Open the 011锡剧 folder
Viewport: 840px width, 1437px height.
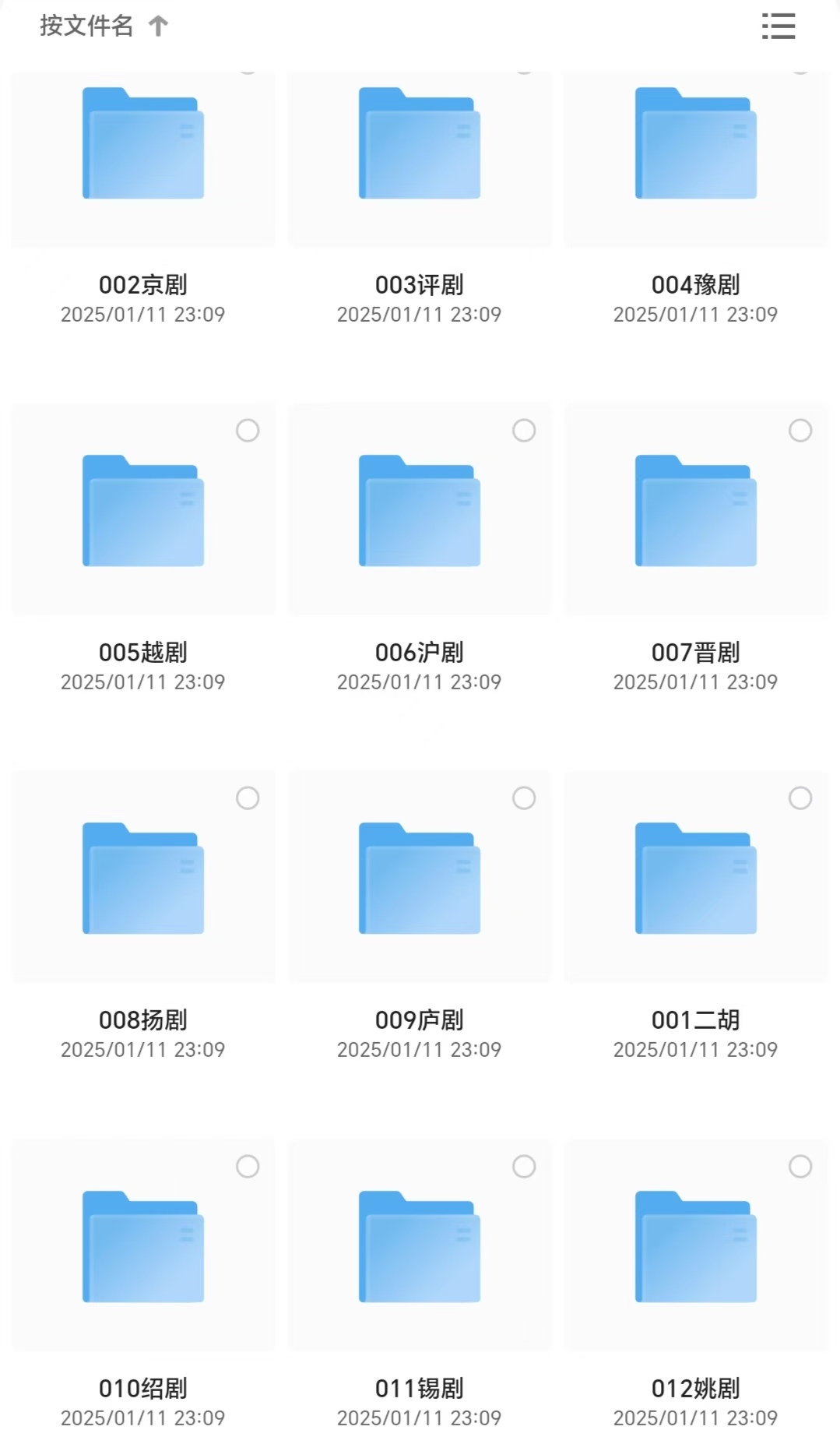(x=420, y=1247)
